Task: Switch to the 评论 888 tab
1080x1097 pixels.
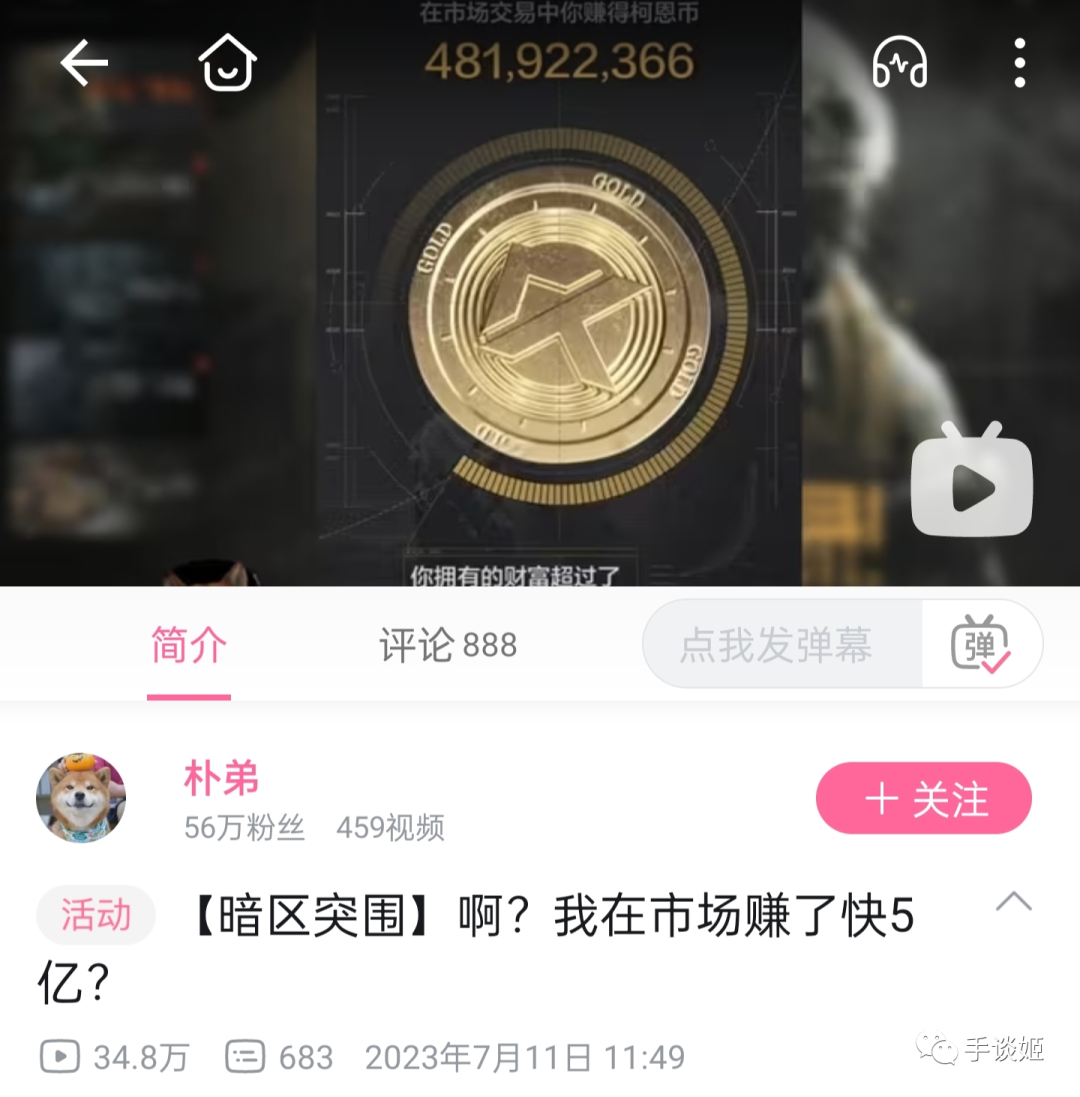Action: point(448,645)
